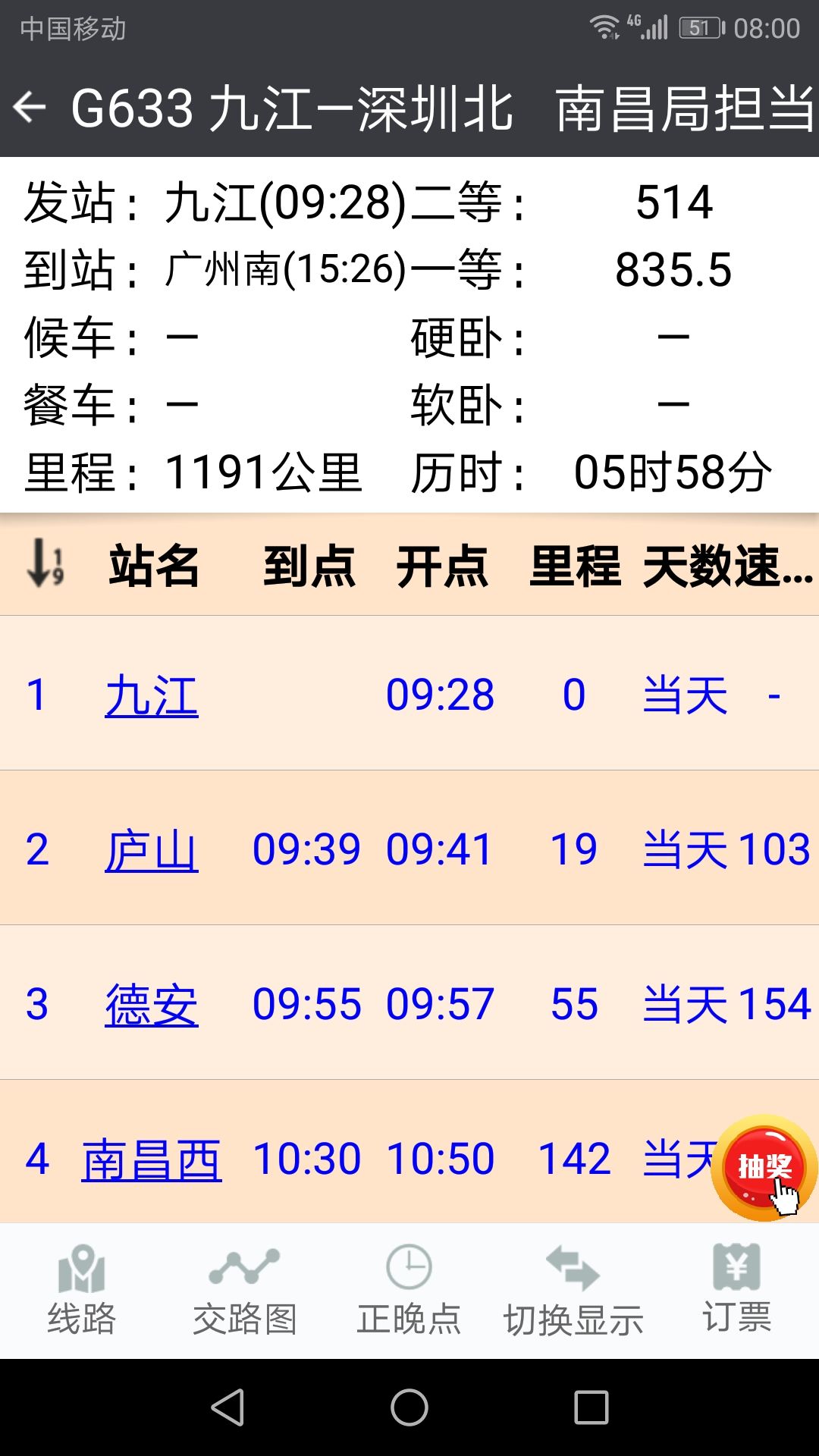This screenshot has width=819, height=1456.
Task: Tap 切换显示 to switch display
Action: click(x=573, y=1290)
